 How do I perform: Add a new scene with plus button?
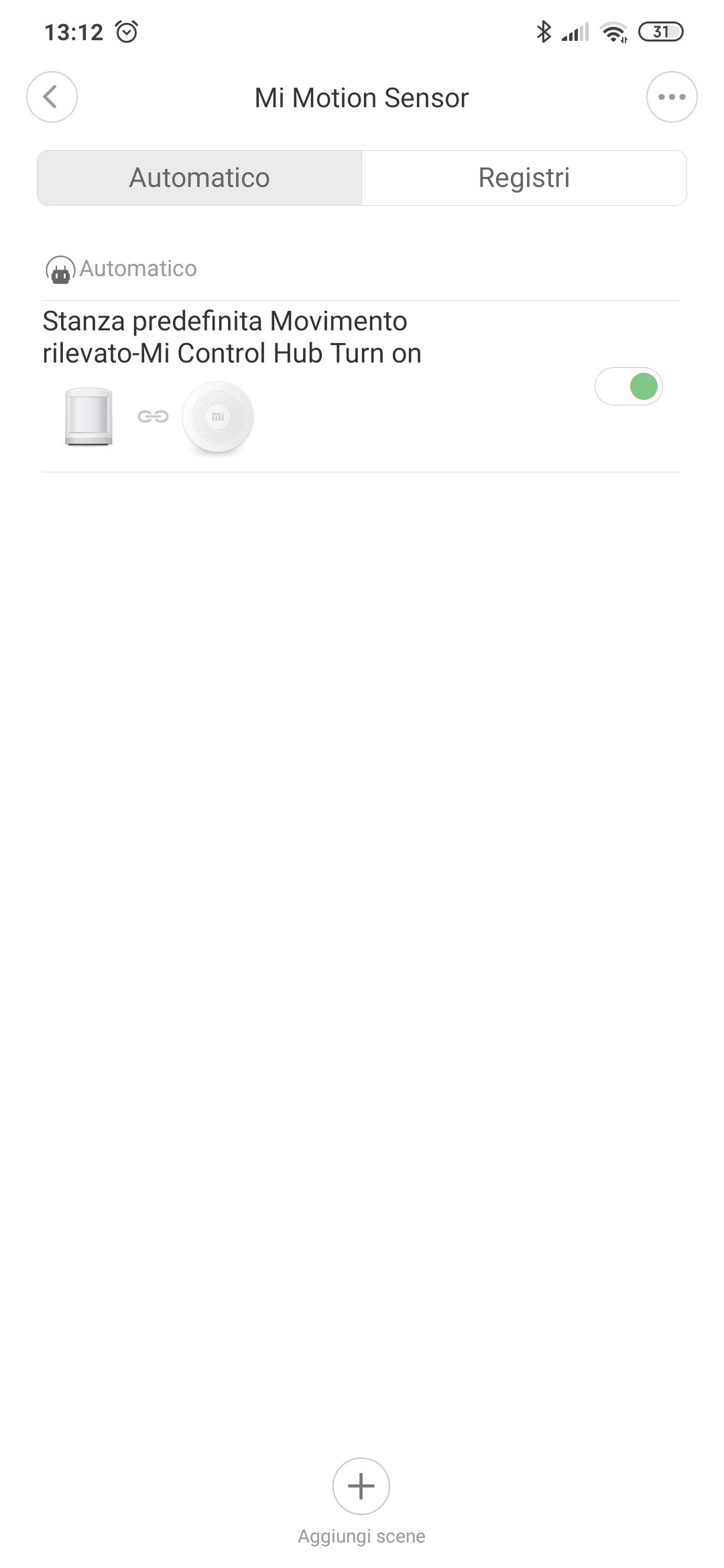[x=361, y=1486]
